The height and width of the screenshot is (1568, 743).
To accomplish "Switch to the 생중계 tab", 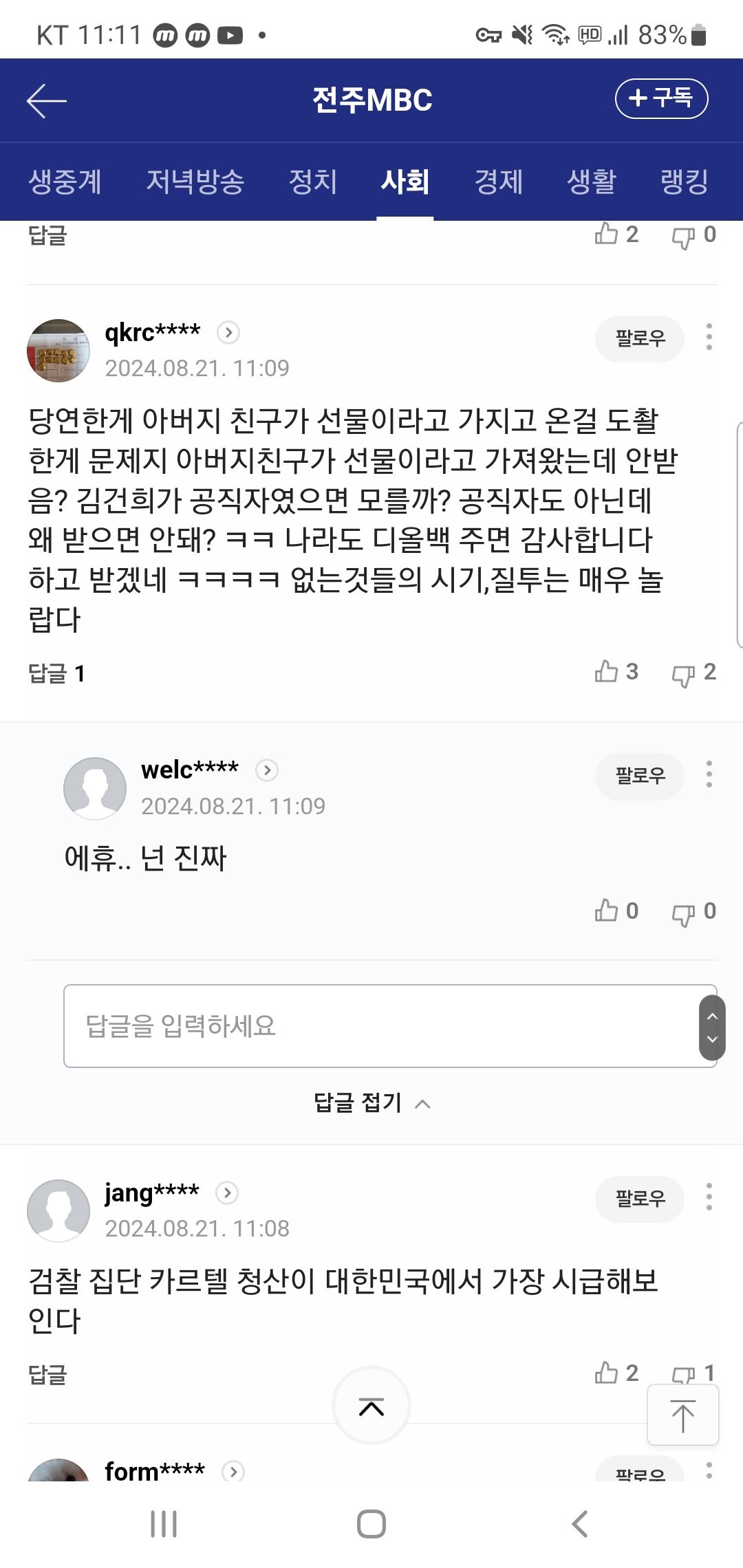I will (65, 182).
